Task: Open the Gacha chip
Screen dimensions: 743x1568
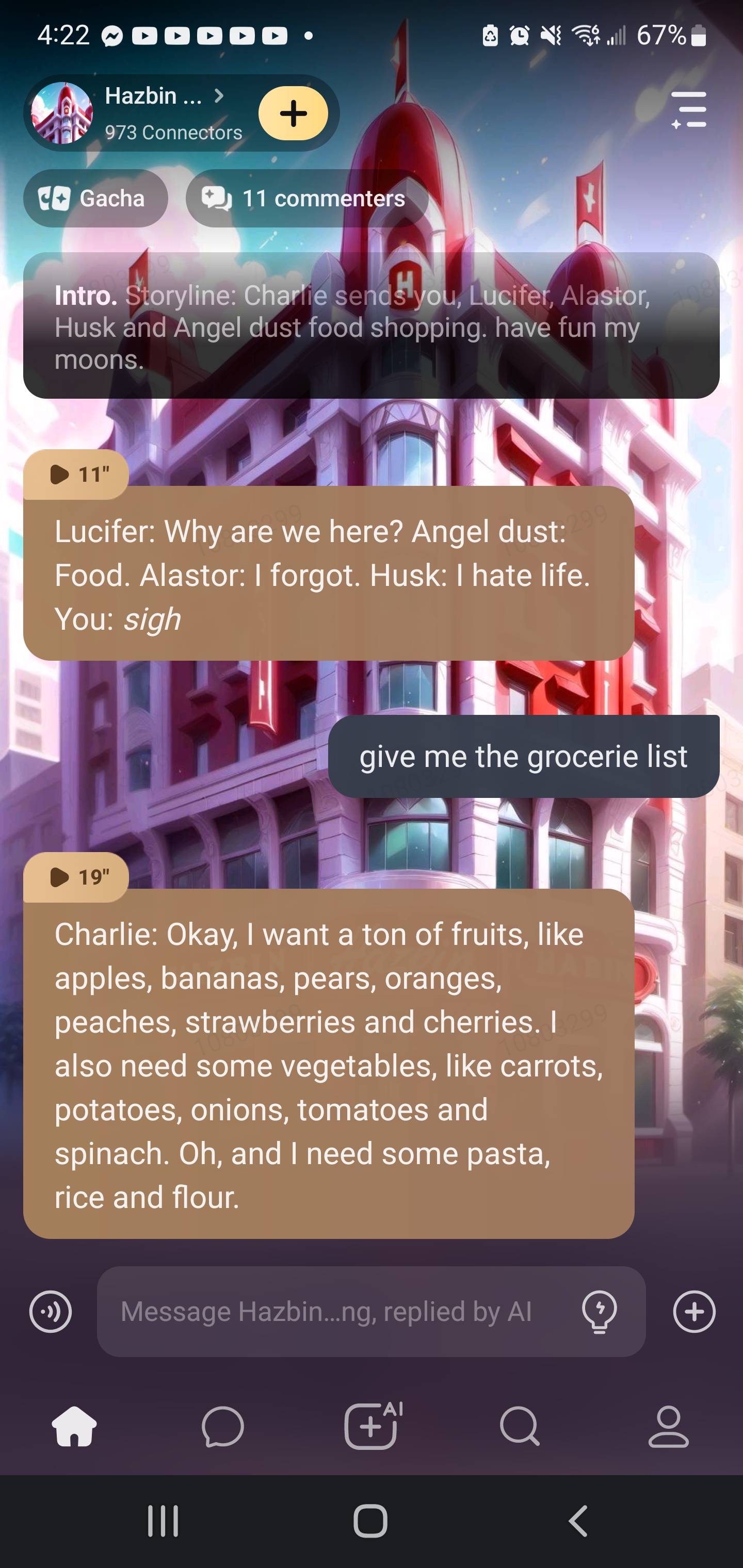Action: point(95,199)
